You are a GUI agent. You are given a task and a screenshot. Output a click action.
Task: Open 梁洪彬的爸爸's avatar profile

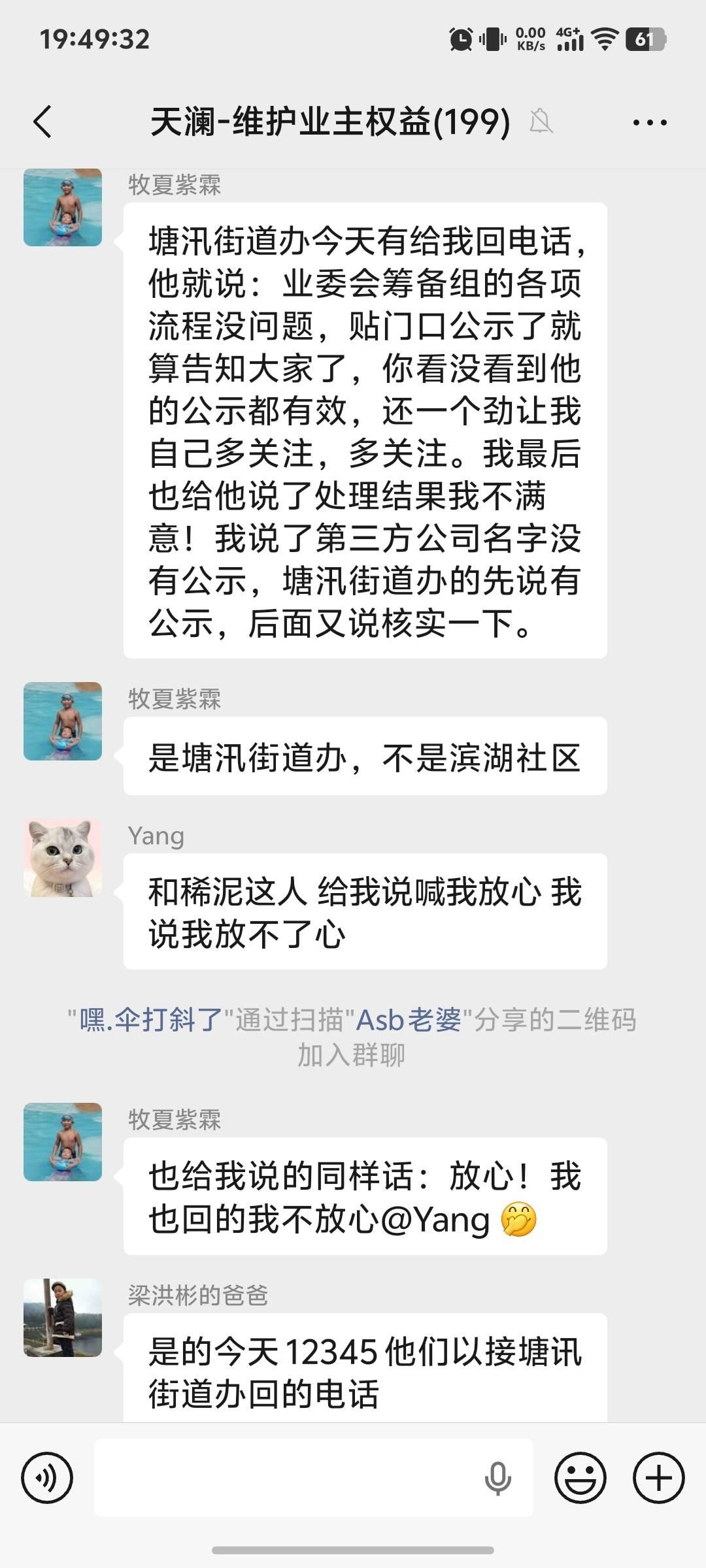(63, 1318)
